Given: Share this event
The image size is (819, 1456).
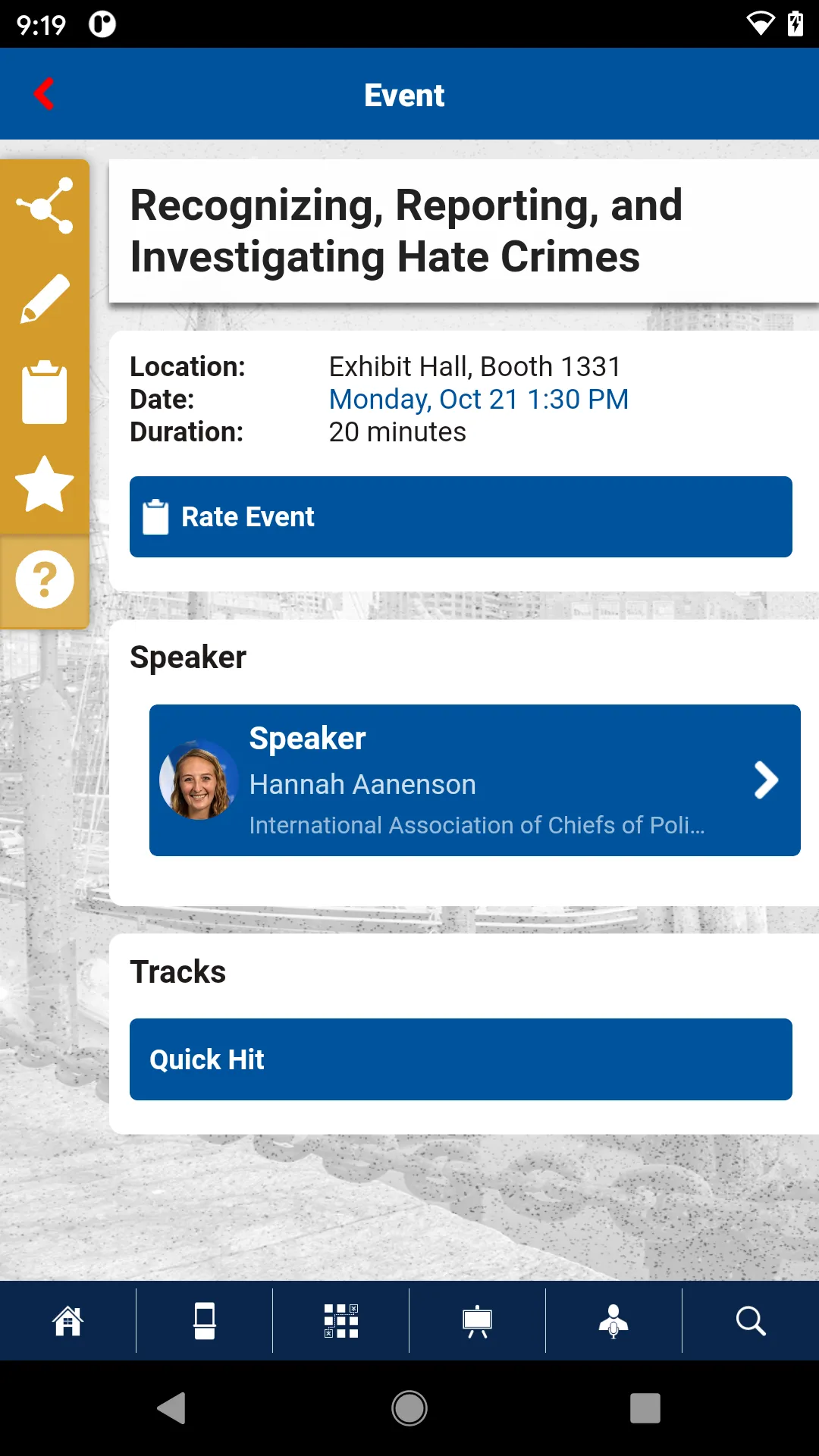Looking at the screenshot, I should tap(45, 206).
